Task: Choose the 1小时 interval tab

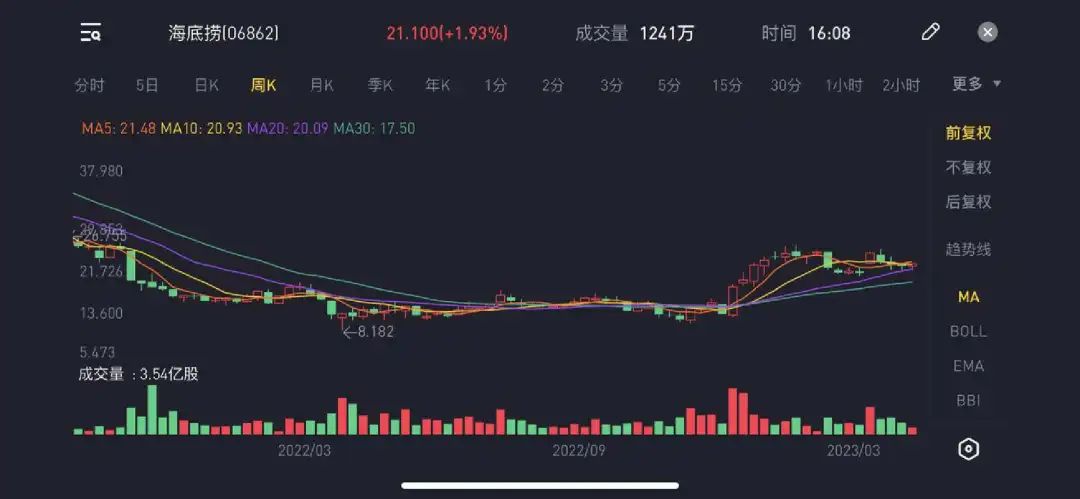Action: pos(843,85)
